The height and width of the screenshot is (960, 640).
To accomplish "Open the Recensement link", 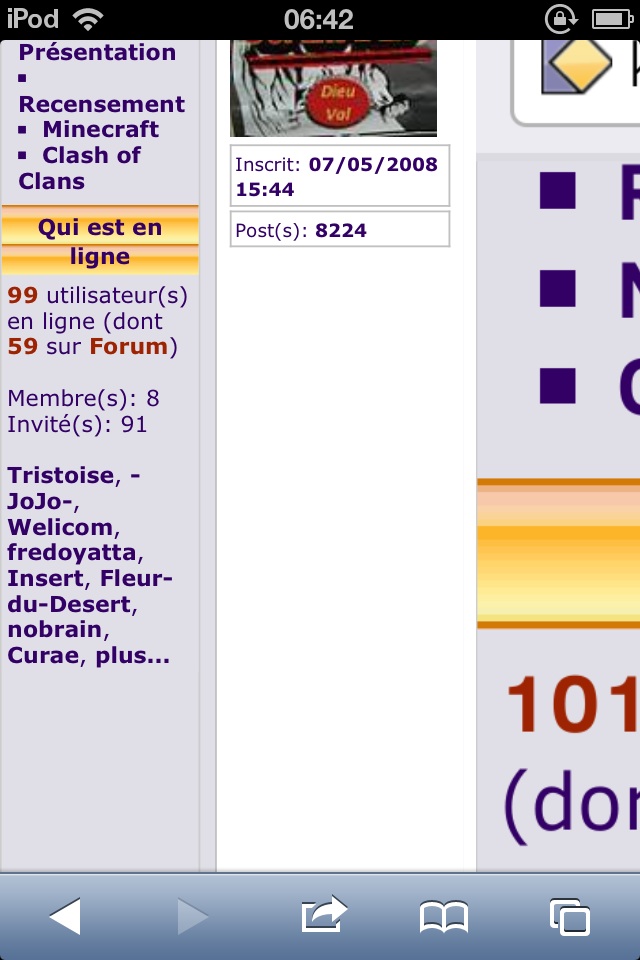I will pos(101,104).
